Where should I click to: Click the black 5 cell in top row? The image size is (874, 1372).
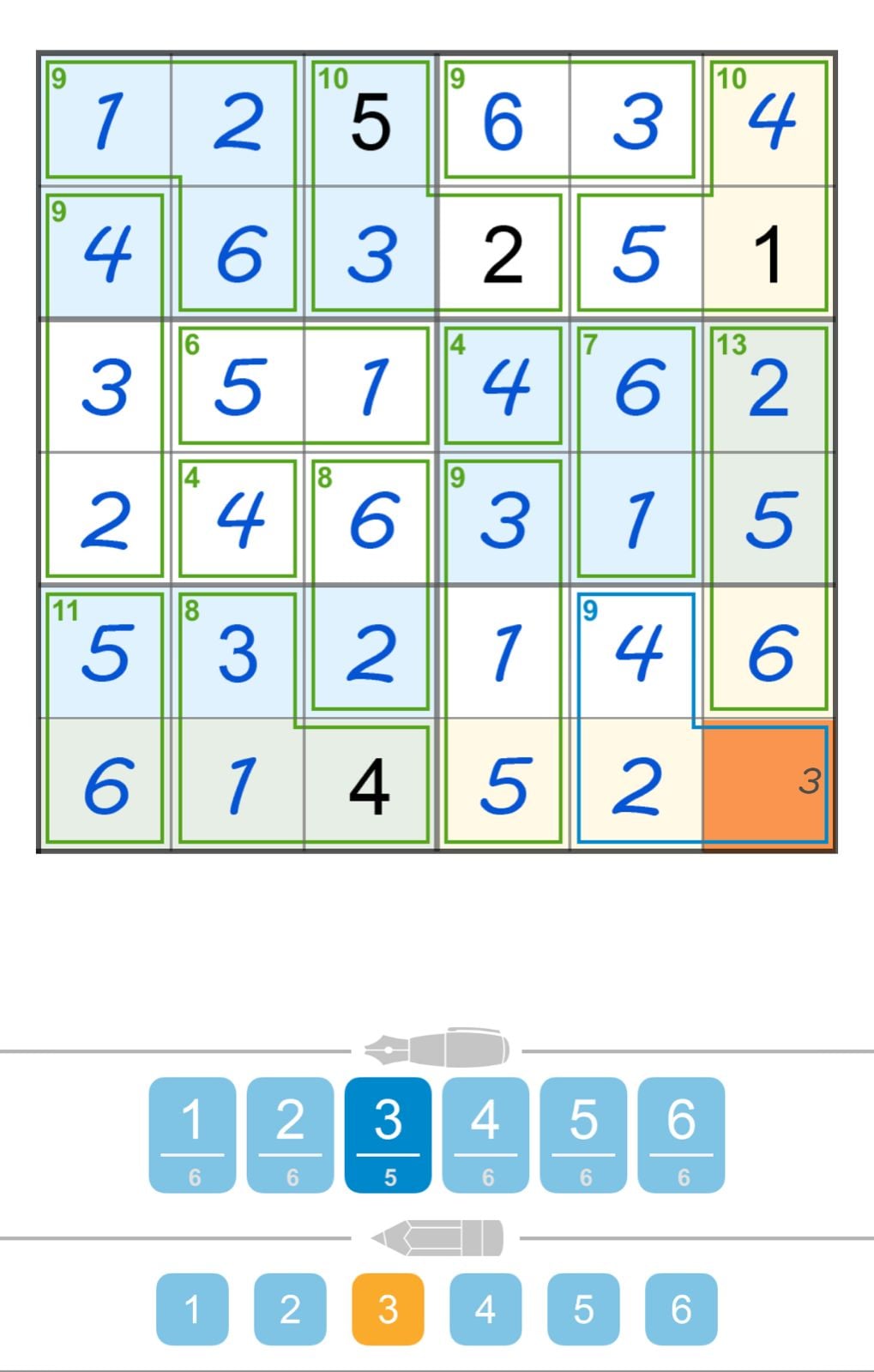point(371,120)
